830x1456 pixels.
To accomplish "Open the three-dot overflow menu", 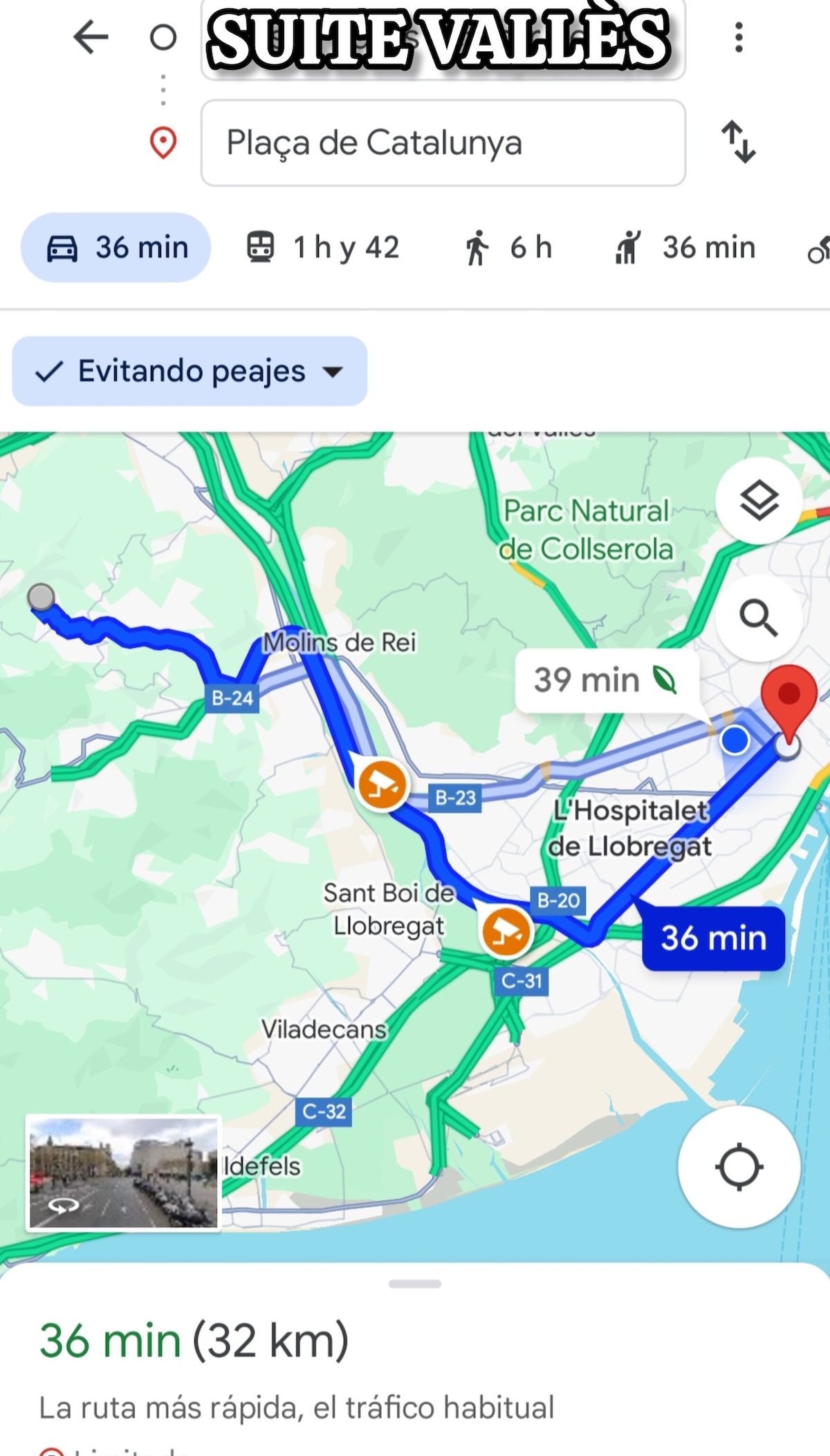I will [739, 37].
